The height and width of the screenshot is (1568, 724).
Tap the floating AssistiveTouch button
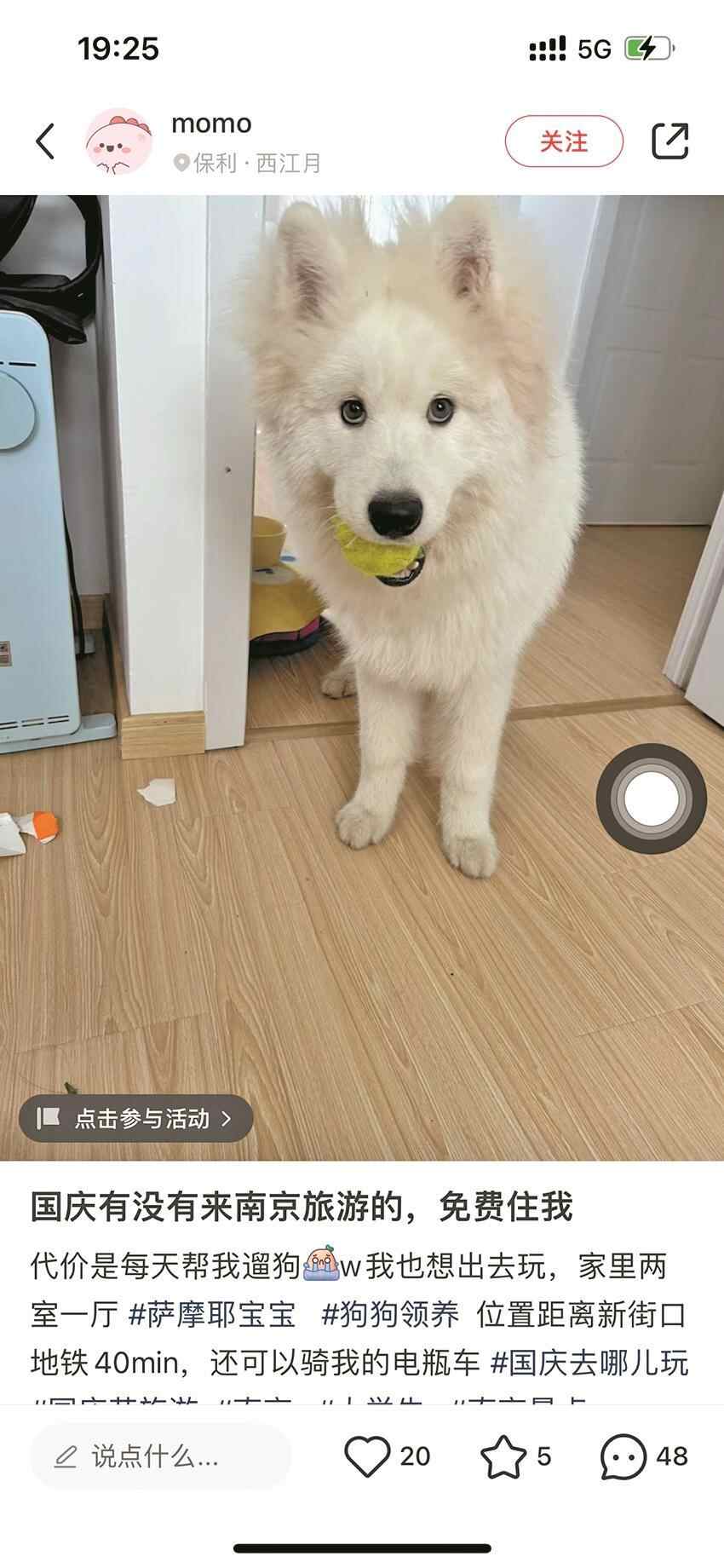point(651,798)
